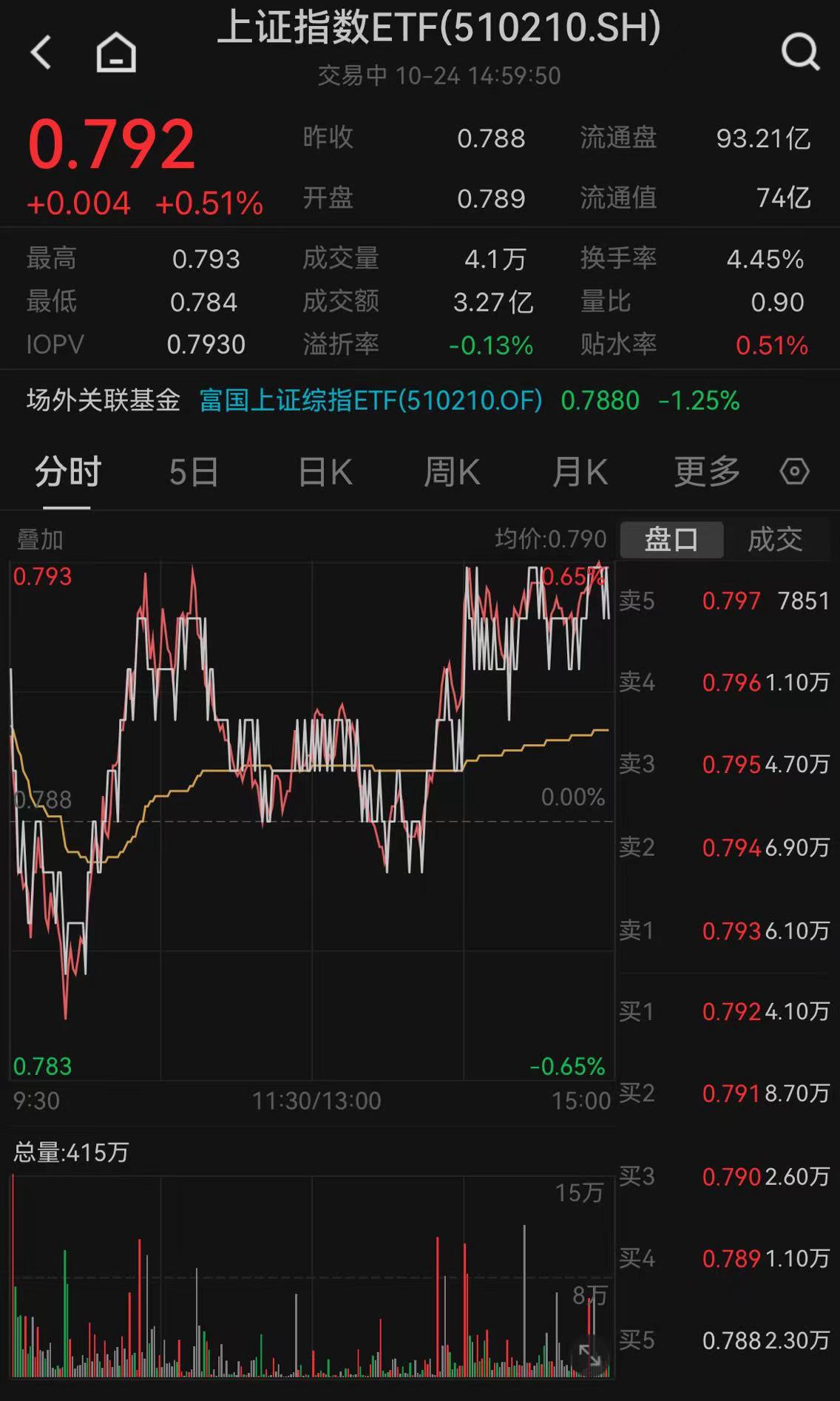Screen dimensions: 840x1401
Task: Switch to the 分时 chart tab
Action: click(x=67, y=472)
